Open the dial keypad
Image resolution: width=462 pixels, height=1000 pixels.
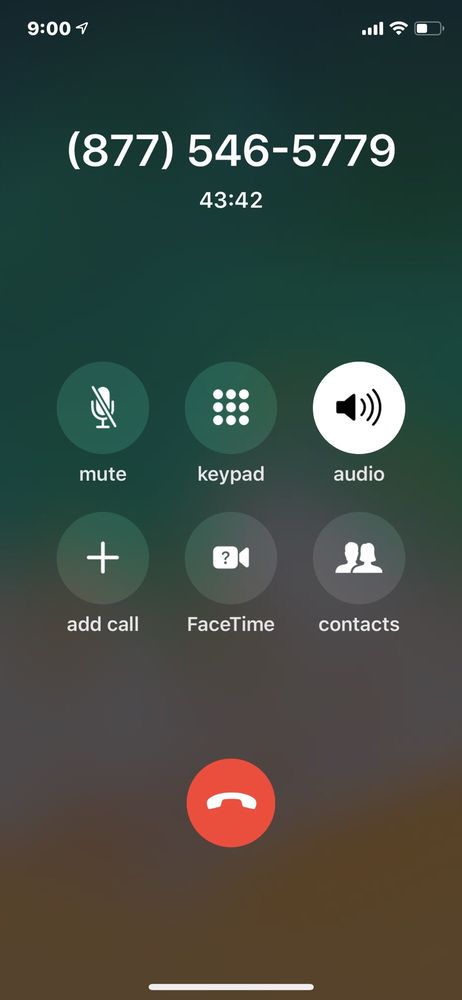point(231,408)
